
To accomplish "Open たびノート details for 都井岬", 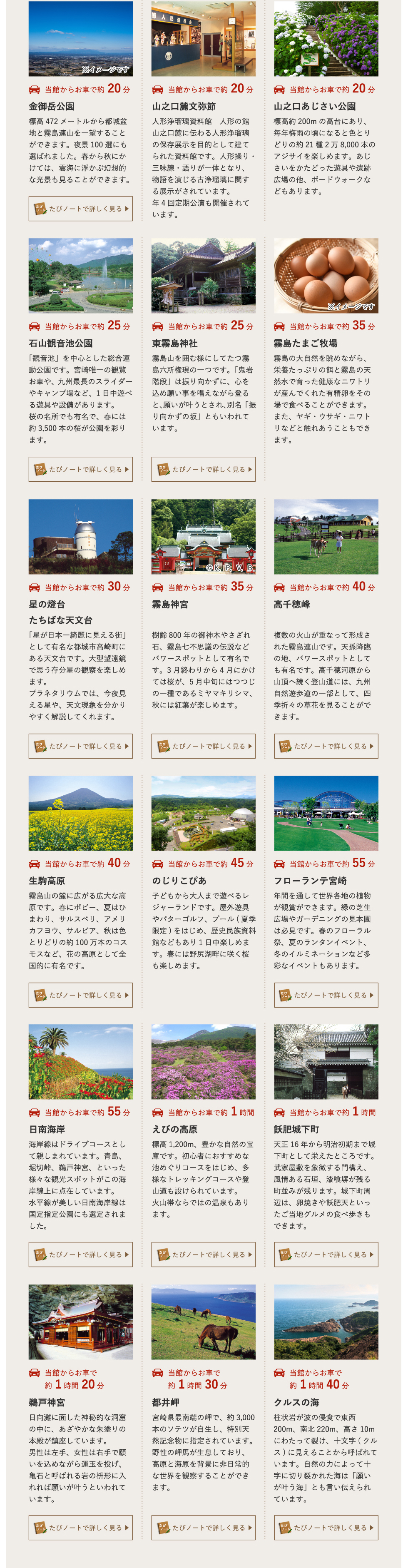I will tap(204, 1527).
